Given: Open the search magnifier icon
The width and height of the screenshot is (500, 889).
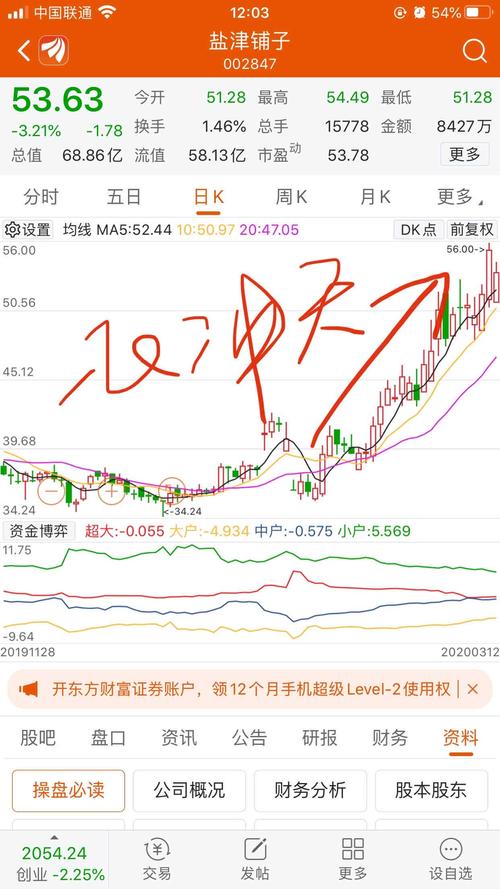Looking at the screenshot, I should tap(474, 51).
